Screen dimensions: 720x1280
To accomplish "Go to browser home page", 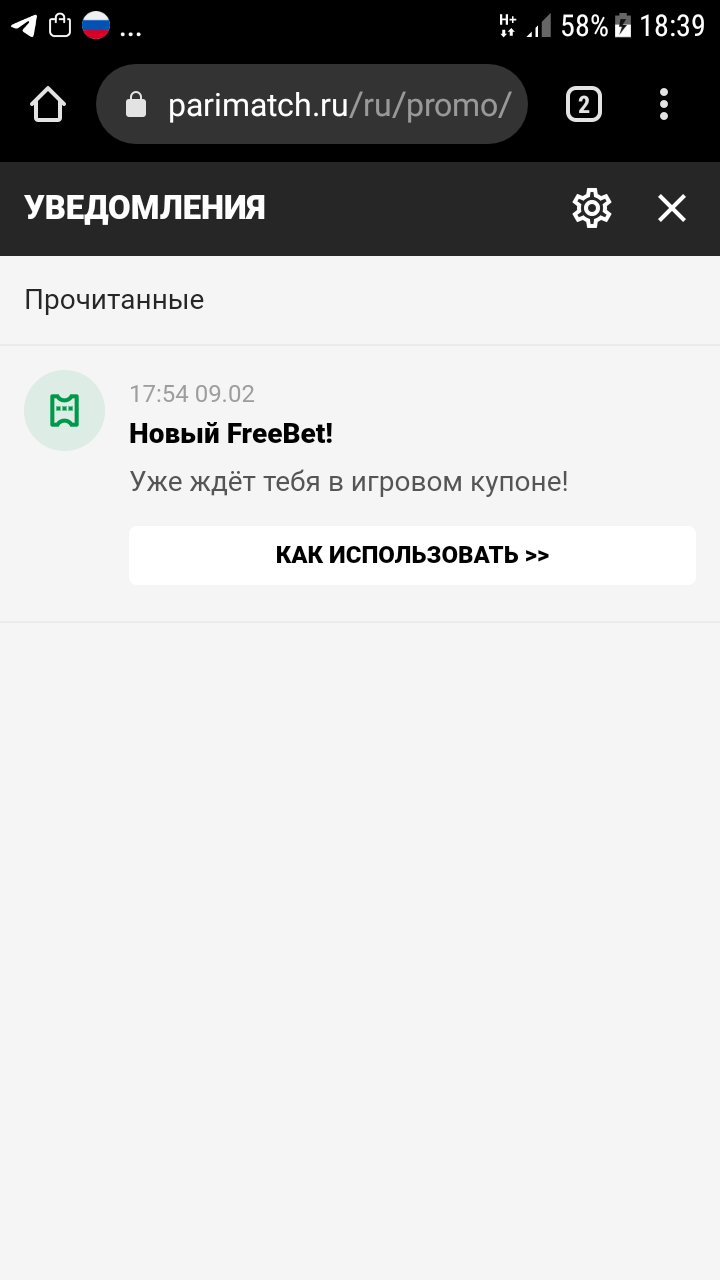I will pos(48,104).
